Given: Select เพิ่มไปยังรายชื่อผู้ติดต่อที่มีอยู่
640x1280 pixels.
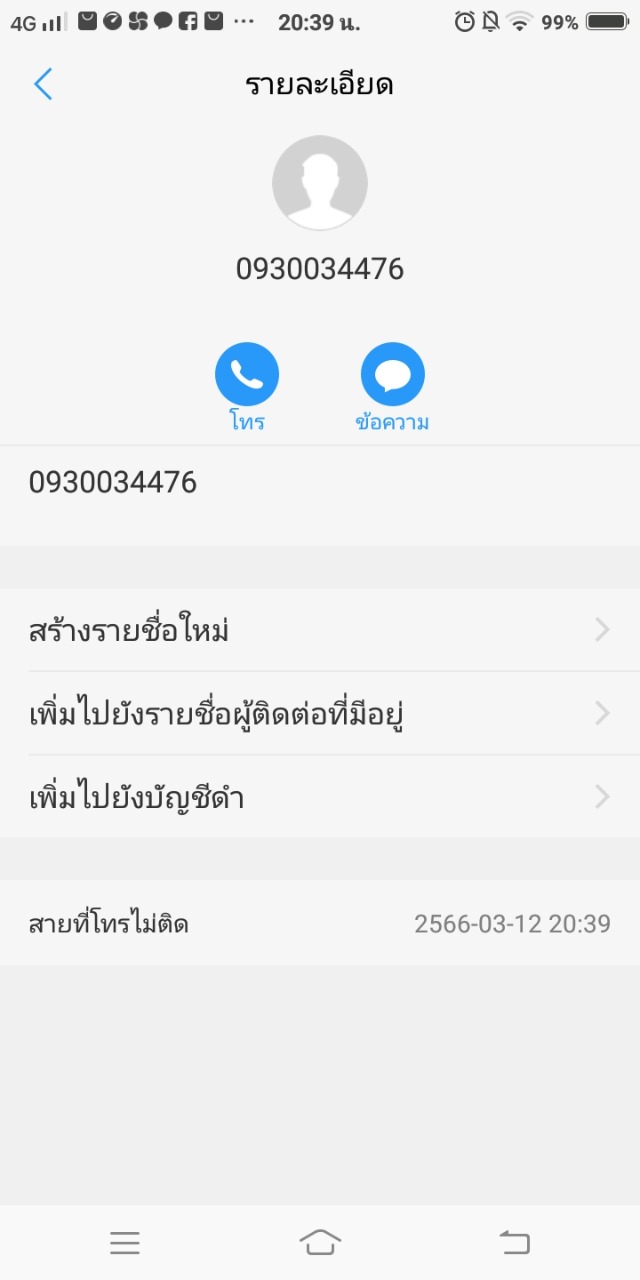Looking at the screenshot, I should [x=320, y=714].
